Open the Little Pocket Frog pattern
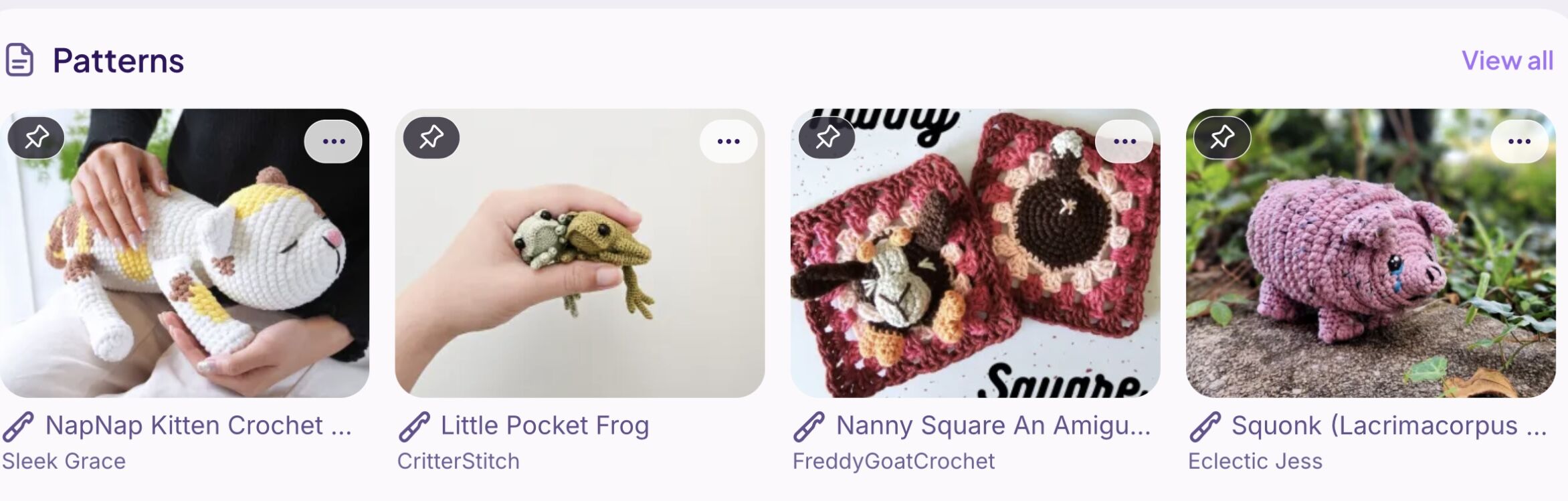 pyautogui.click(x=579, y=254)
